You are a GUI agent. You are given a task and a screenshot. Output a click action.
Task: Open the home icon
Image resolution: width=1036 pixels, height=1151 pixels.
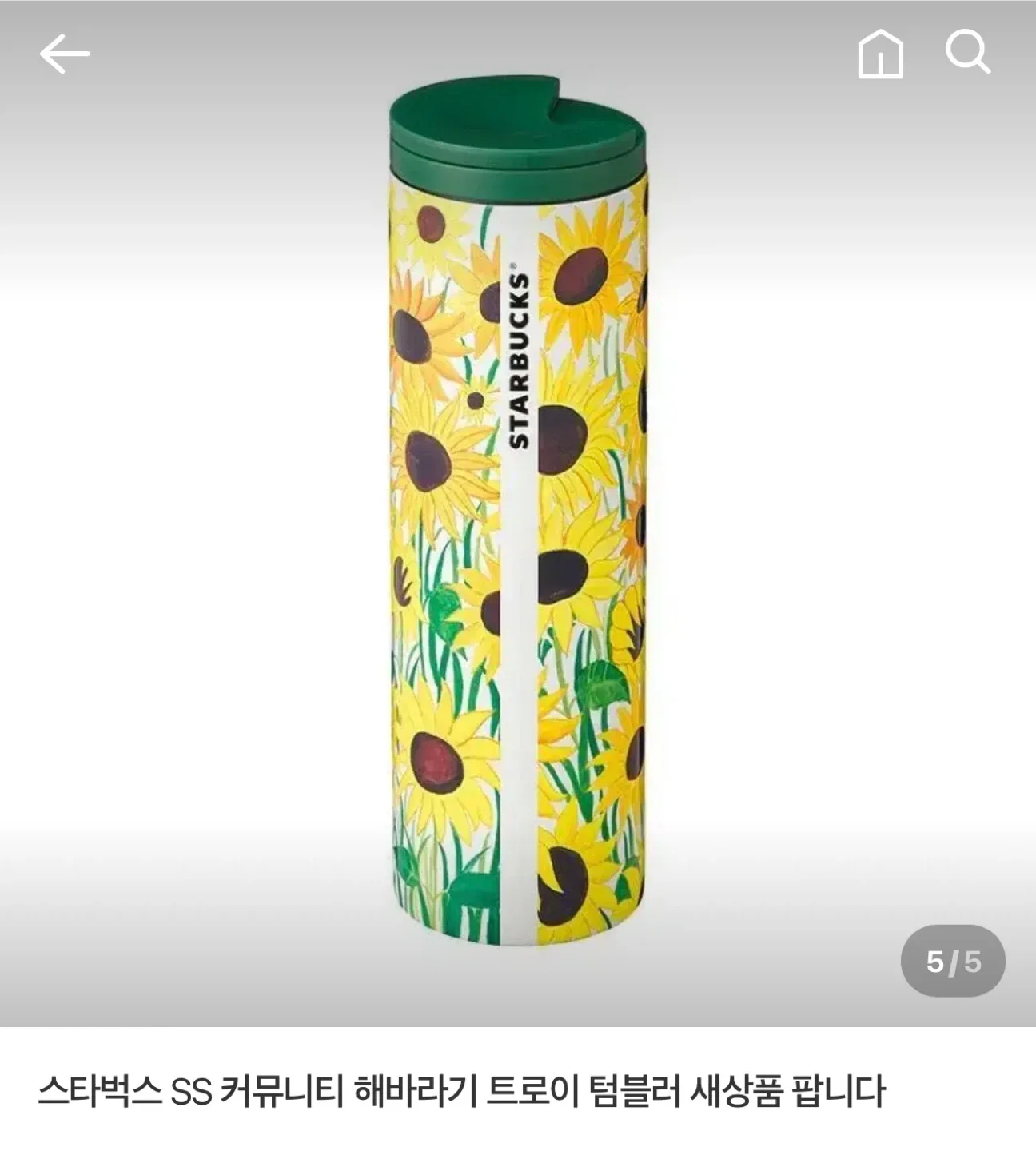(880, 54)
